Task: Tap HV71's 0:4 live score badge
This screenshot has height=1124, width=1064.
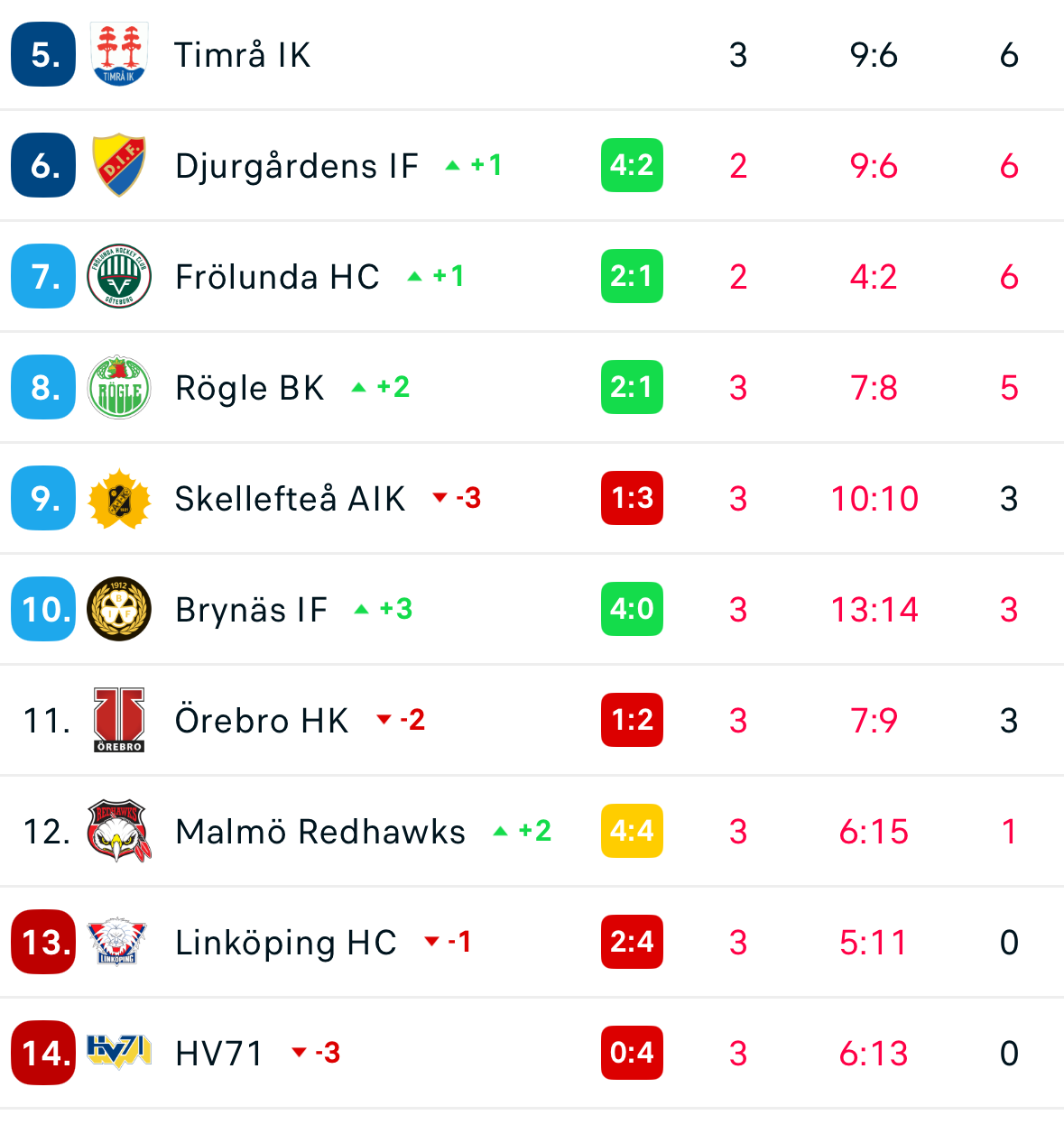Action: (632, 1053)
